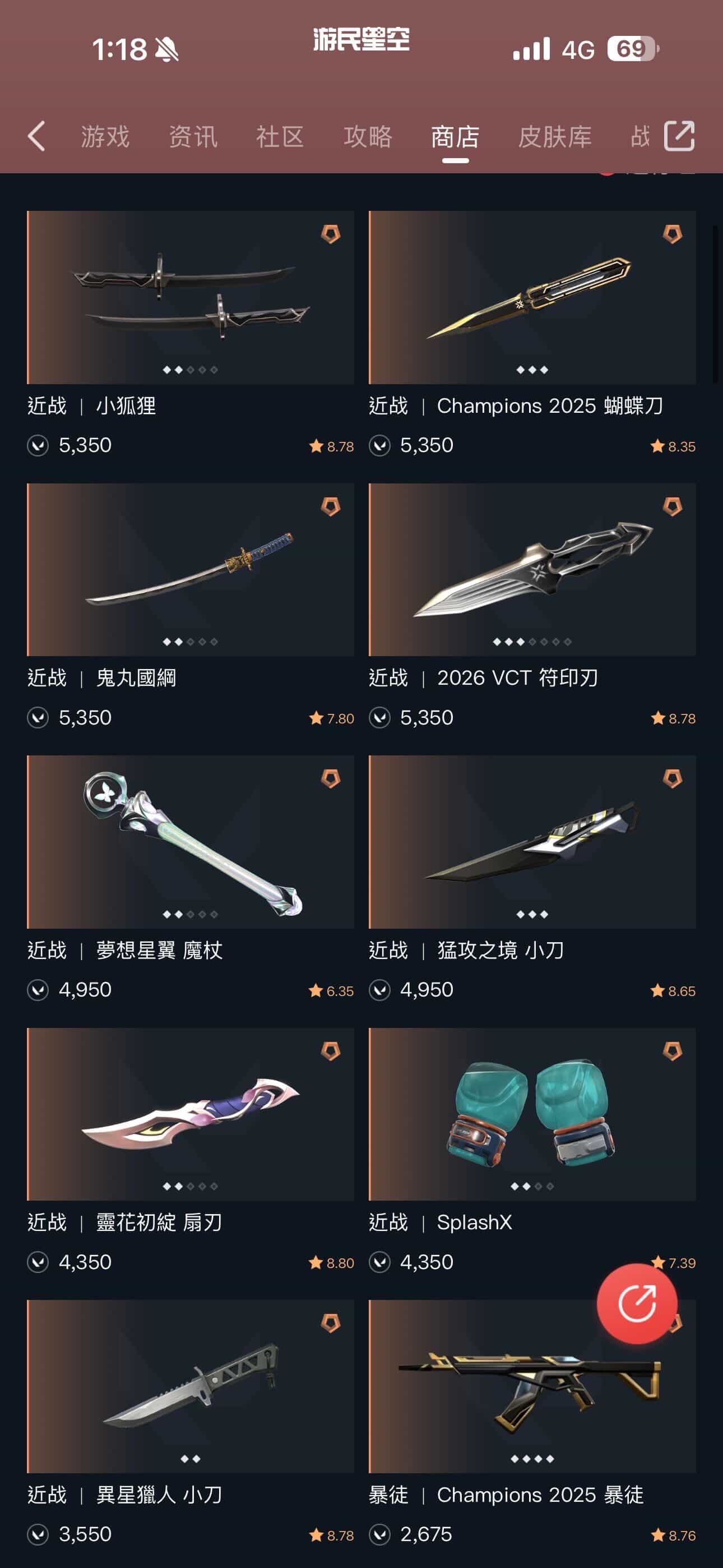Open 2026 VCT 符印刃 skin card
This screenshot has width=723, height=1568.
tap(532, 570)
